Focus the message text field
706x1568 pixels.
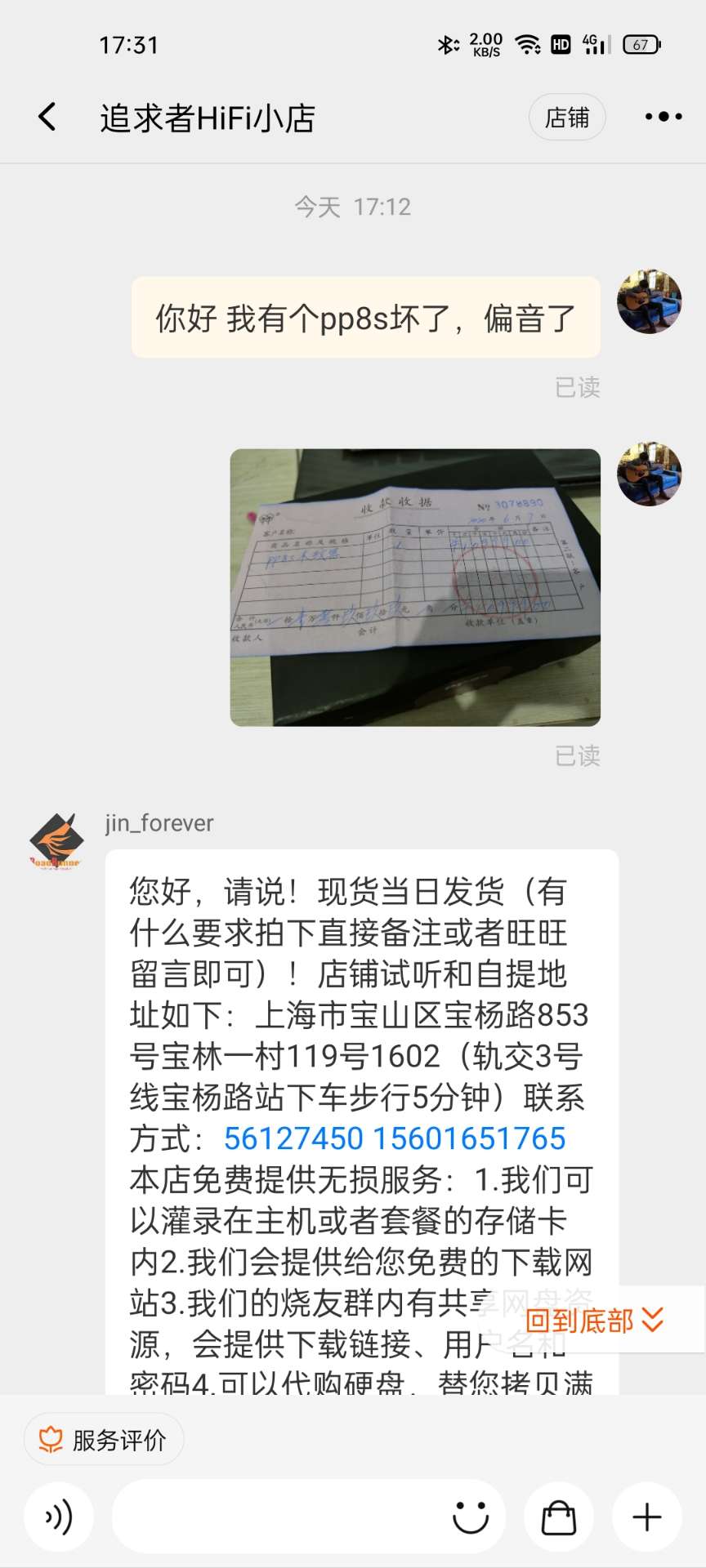click(x=278, y=1517)
